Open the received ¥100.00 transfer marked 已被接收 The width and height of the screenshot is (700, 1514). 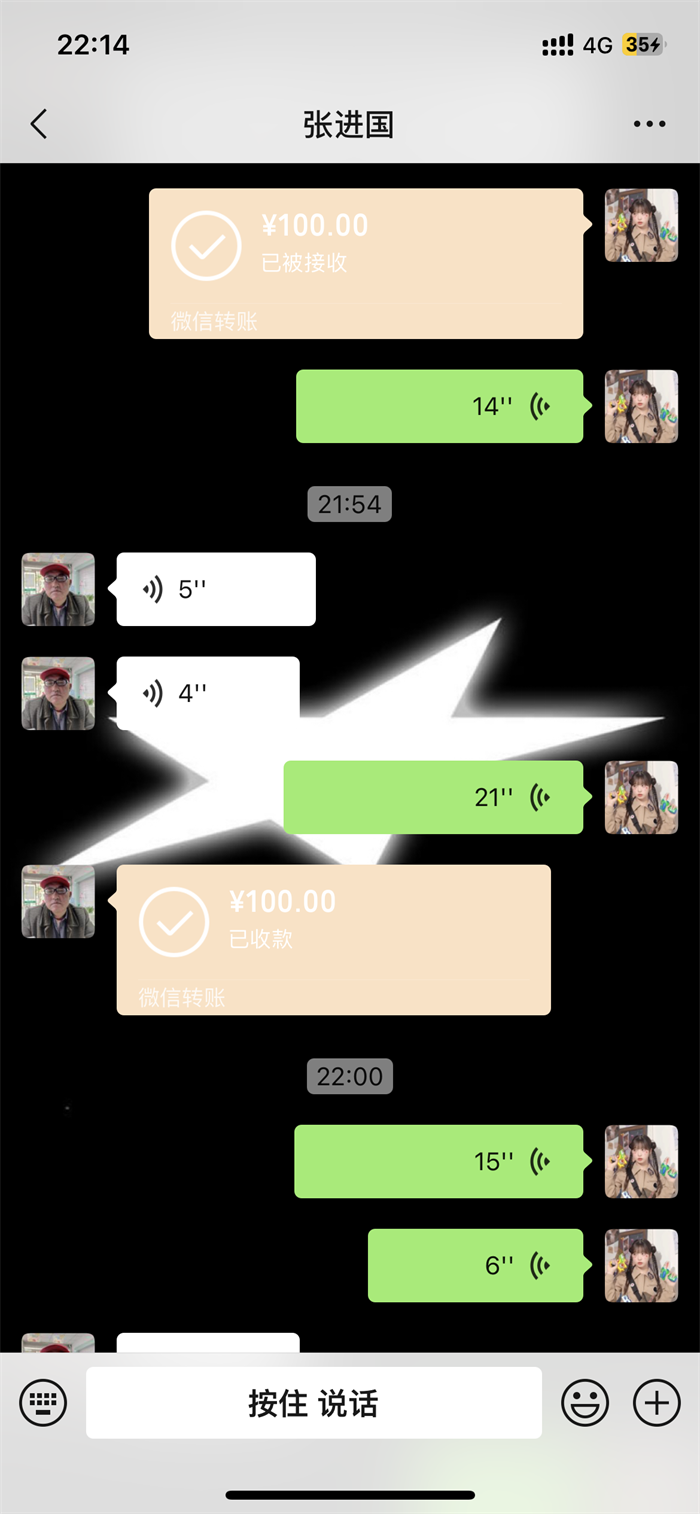pos(365,263)
